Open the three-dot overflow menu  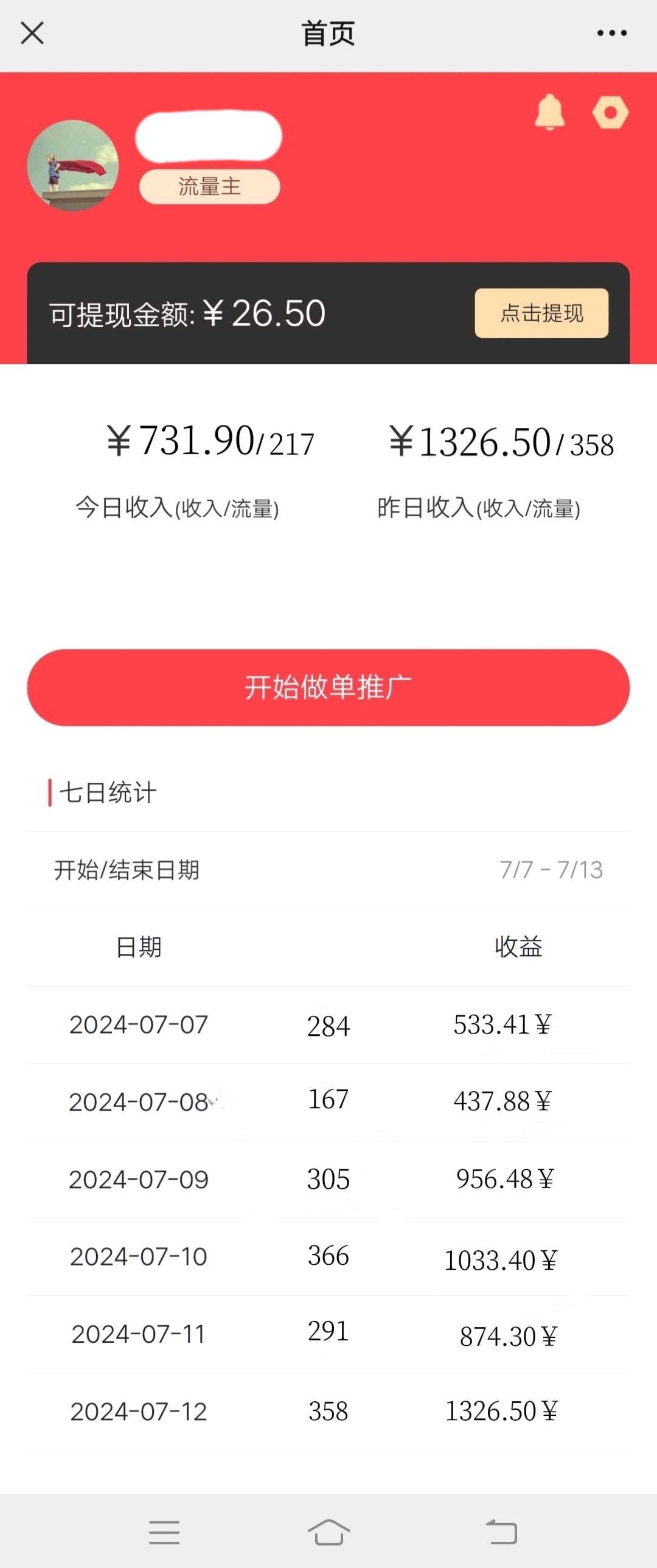611,33
